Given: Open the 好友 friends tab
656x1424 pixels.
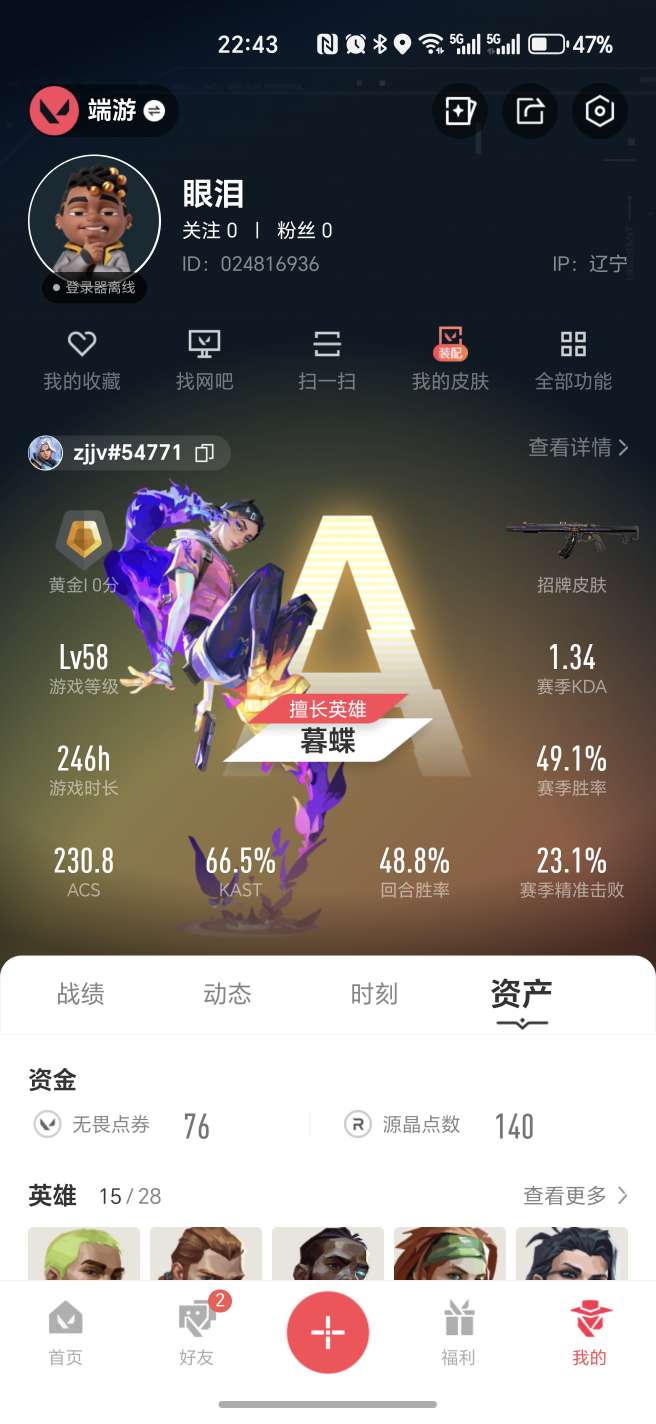Looking at the screenshot, I should 196,1334.
